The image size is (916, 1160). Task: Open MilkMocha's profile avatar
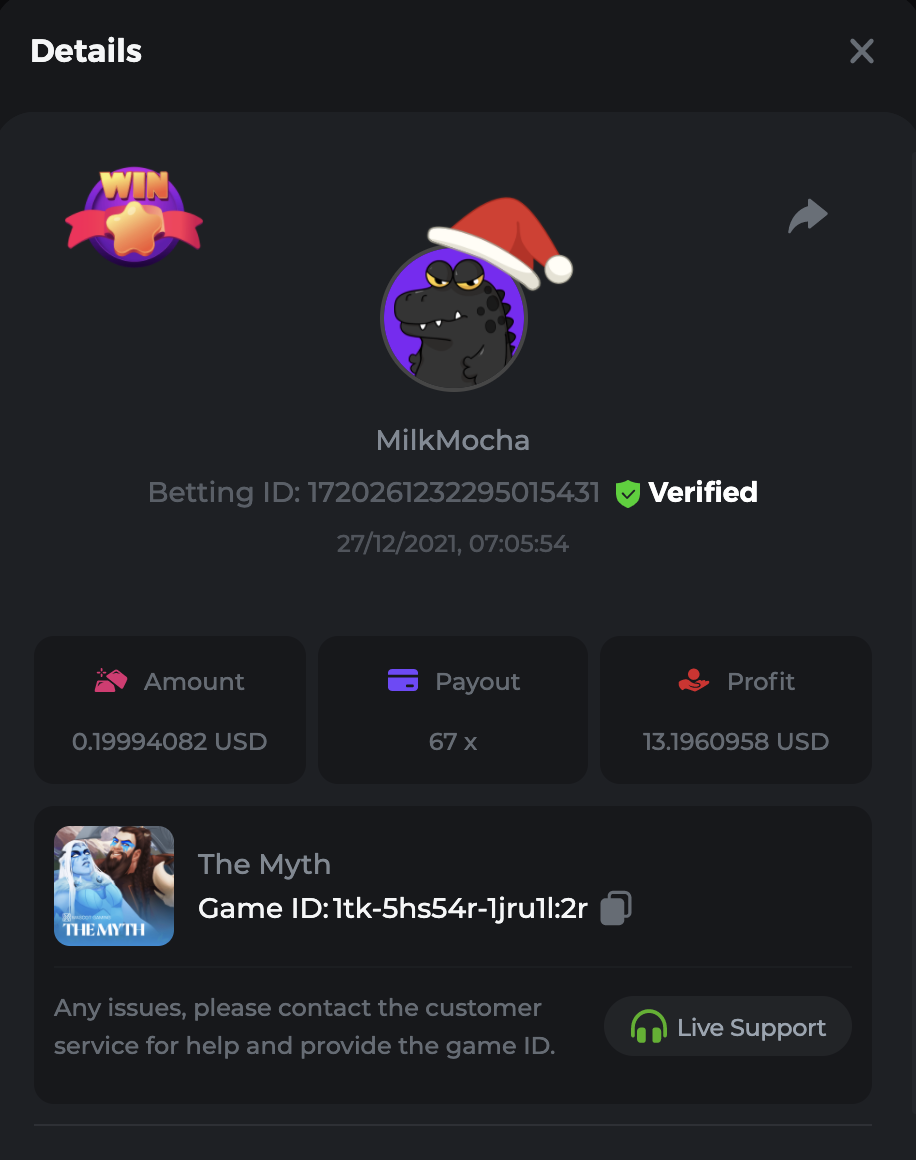(455, 318)
